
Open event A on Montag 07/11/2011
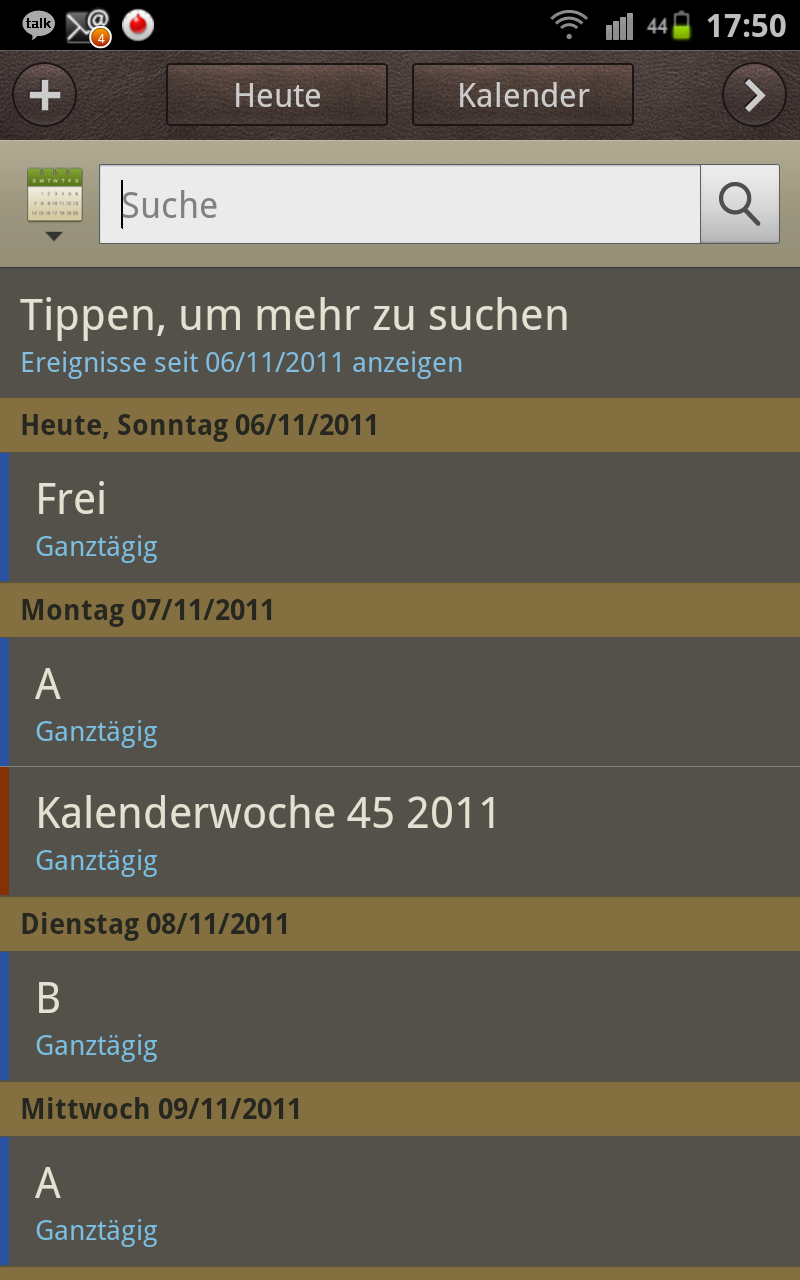400,702
